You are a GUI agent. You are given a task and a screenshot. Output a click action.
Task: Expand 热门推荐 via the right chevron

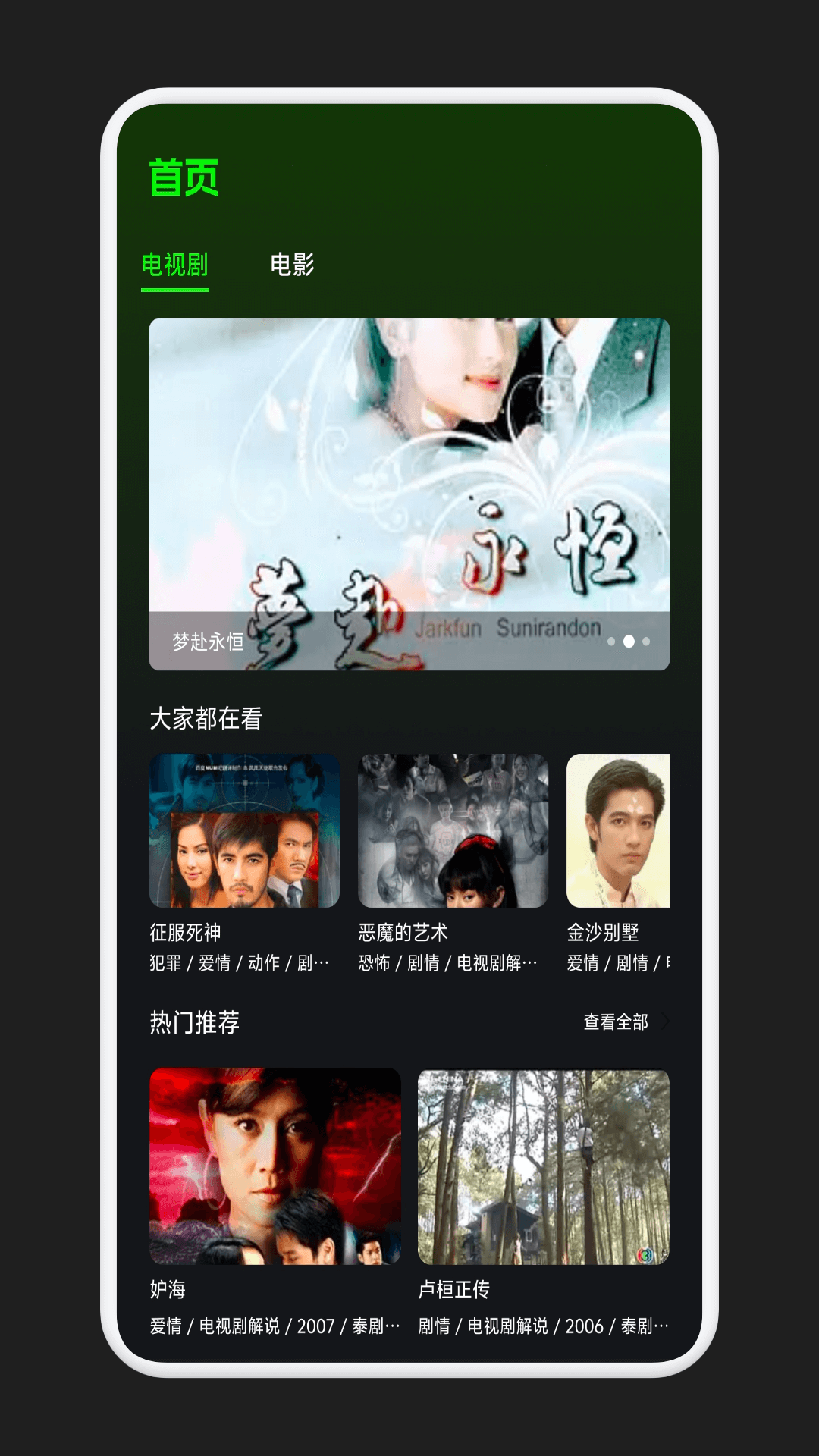coord(667,1022)
